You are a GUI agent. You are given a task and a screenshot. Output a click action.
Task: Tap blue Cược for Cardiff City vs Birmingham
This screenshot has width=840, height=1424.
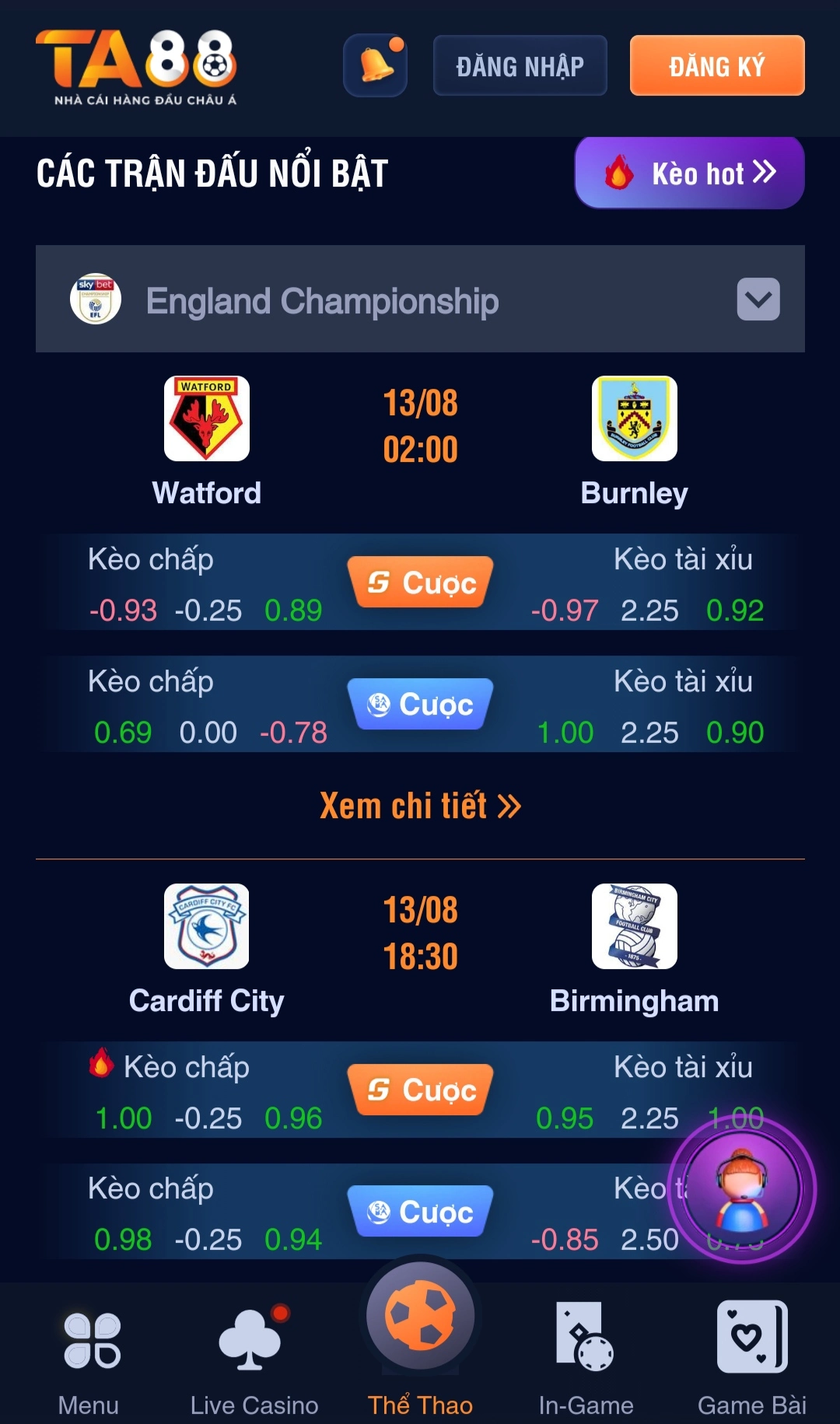(x=420, y=1212)
